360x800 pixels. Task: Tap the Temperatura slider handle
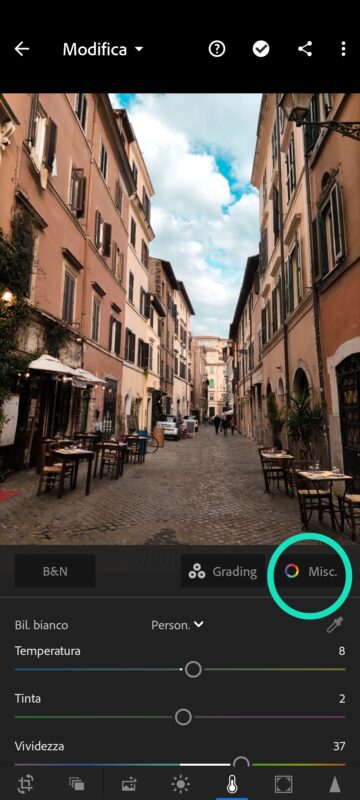[193, 669]
